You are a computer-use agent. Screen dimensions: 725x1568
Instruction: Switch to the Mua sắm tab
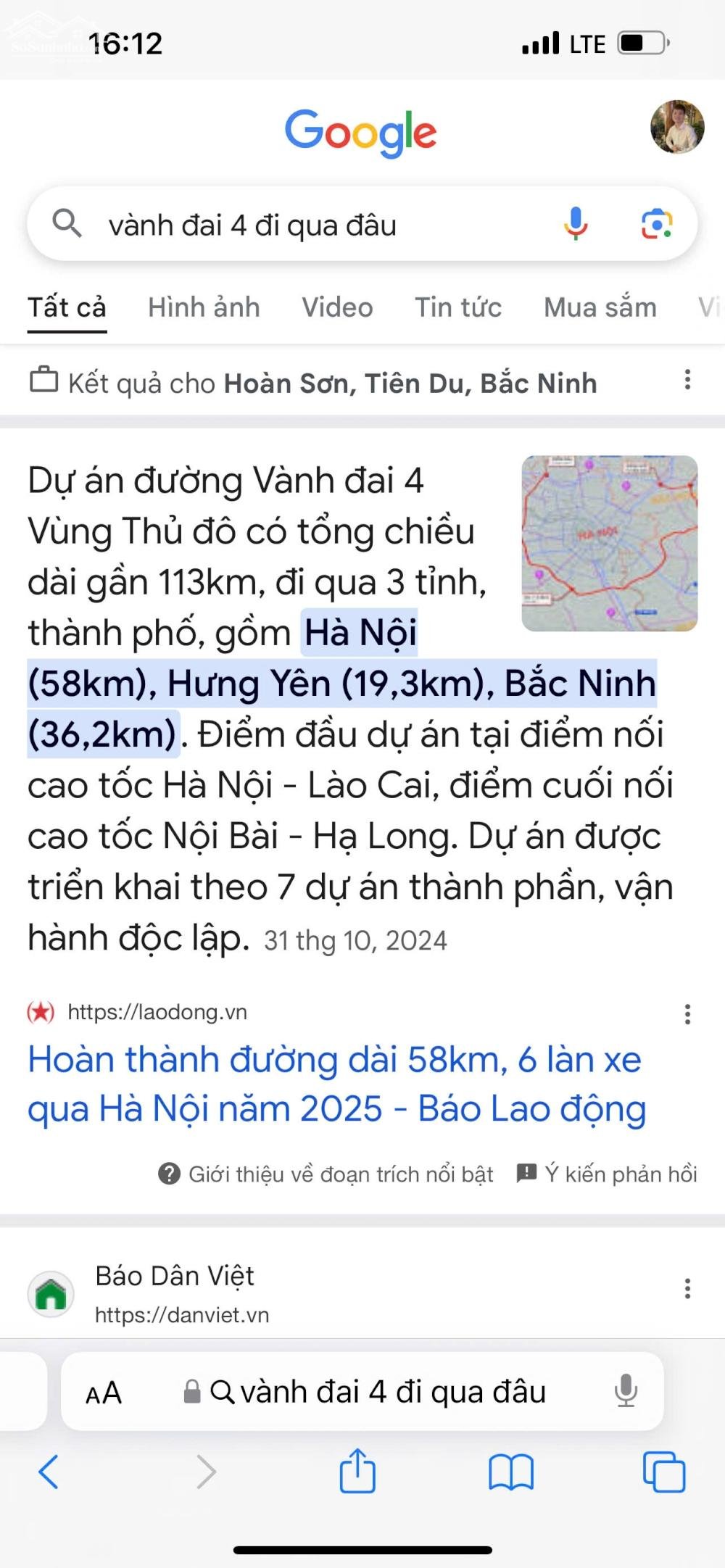600,307
